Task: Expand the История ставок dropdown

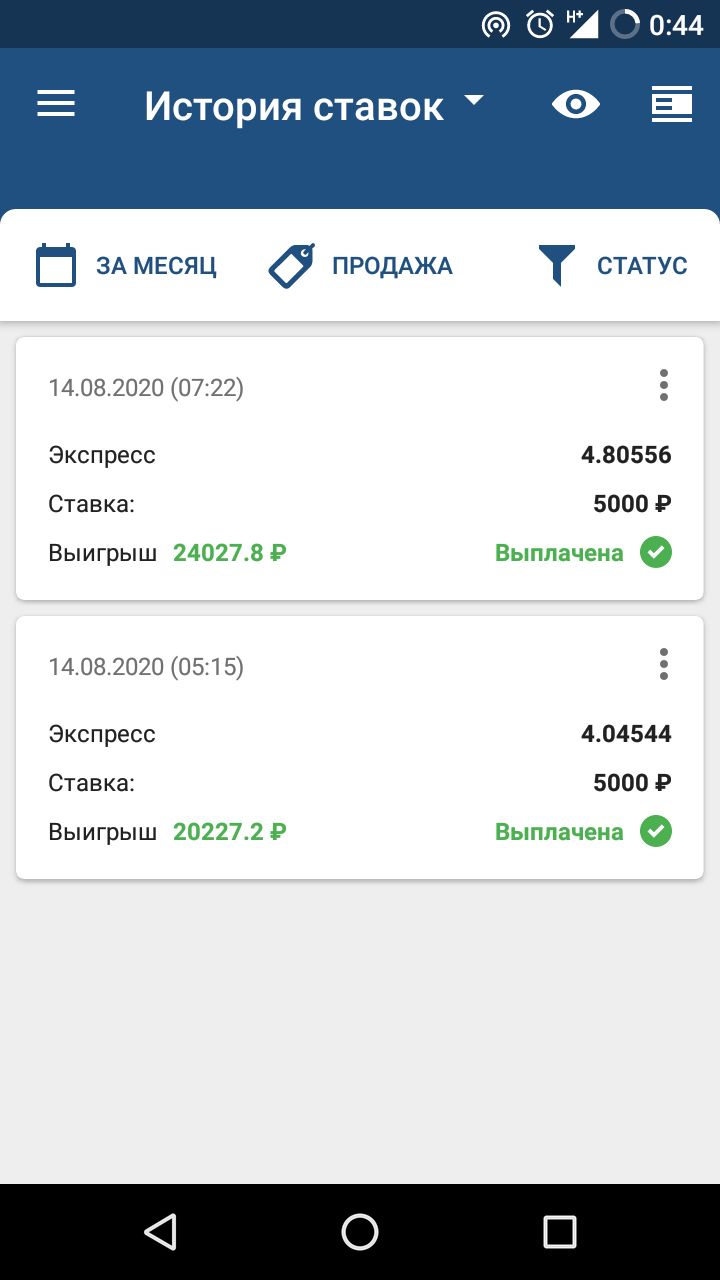Action: [314, 105]
